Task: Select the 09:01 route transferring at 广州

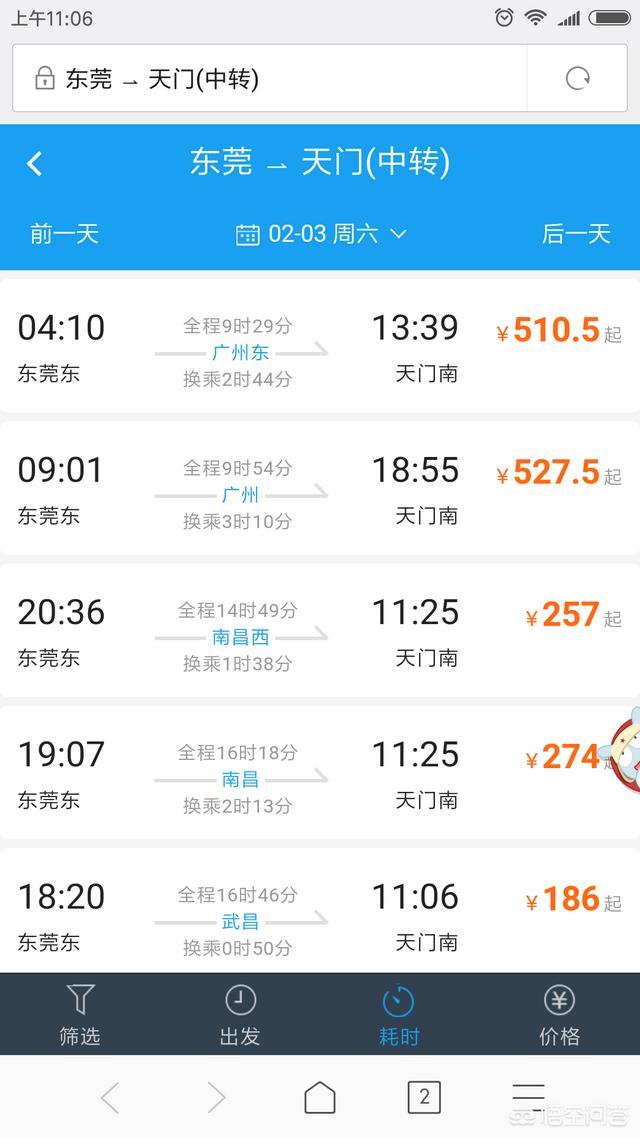Action: (x=320, y=488)
